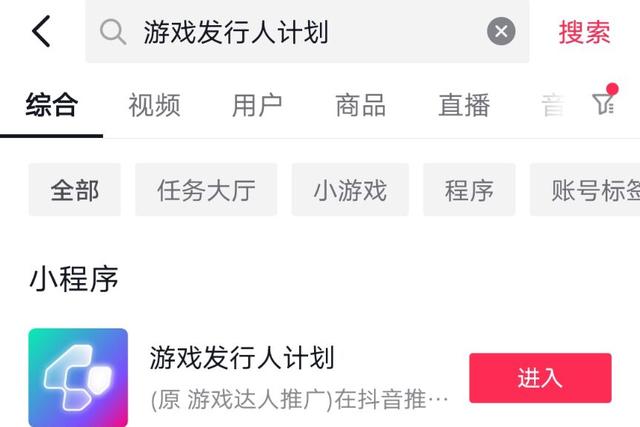
Task: Select the 任务大厅 filter chip
Action: click(206, 190)
